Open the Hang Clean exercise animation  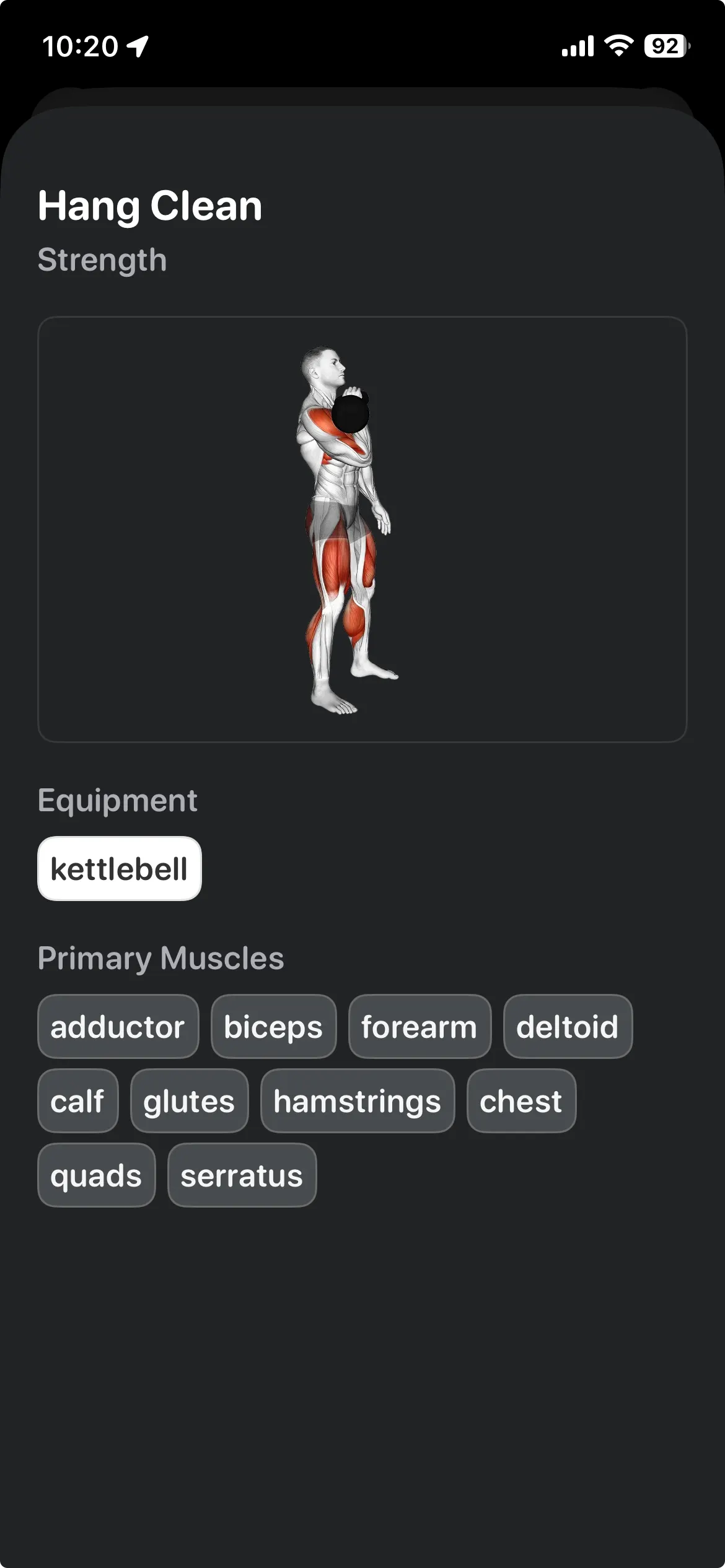pyautogui.click(x=362, y=529)
